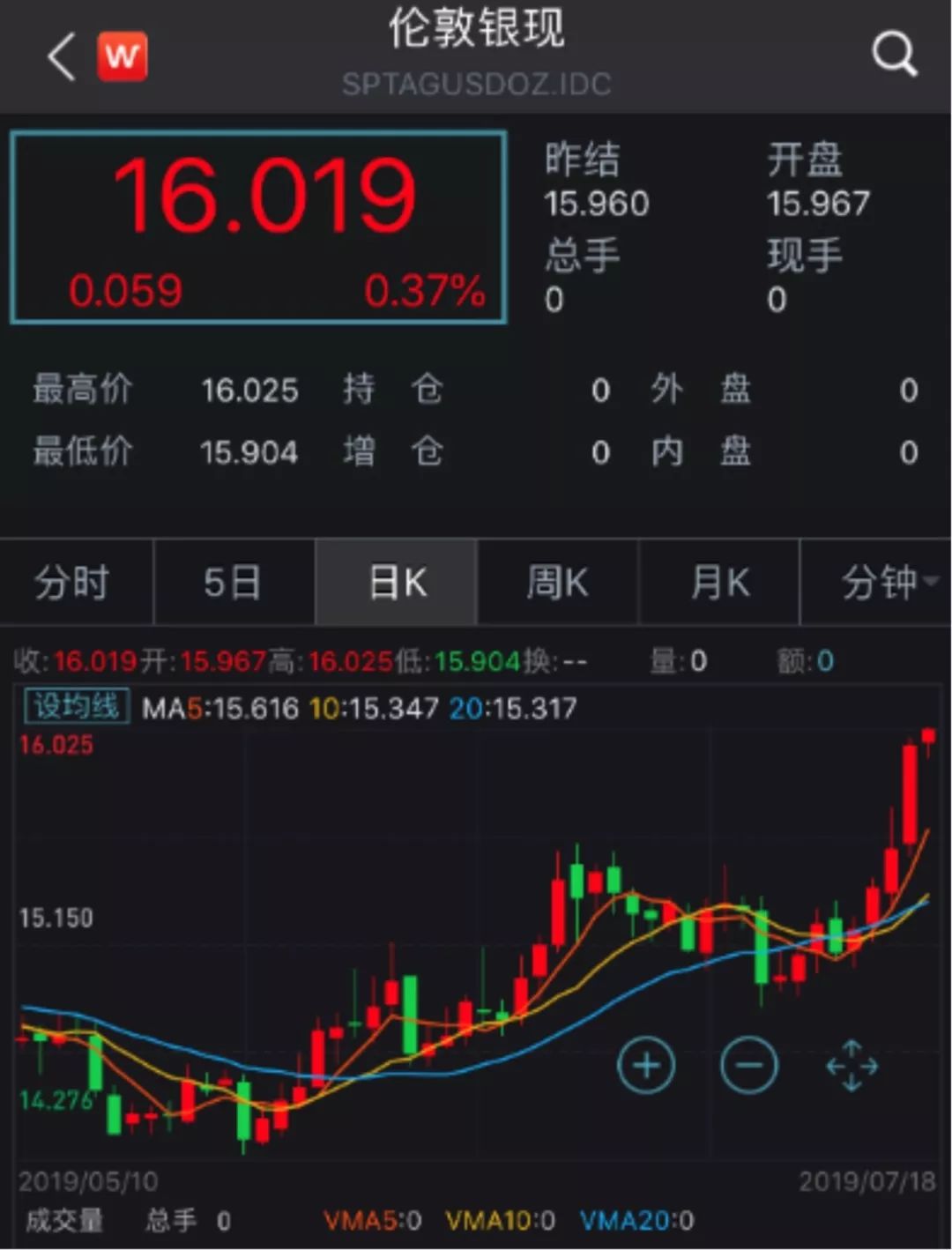Screen dimensions: 952x1250
Task: Tap the four-arrow fullscreen chart icon
Action: pyautogui.click(x=852, y=1066)
